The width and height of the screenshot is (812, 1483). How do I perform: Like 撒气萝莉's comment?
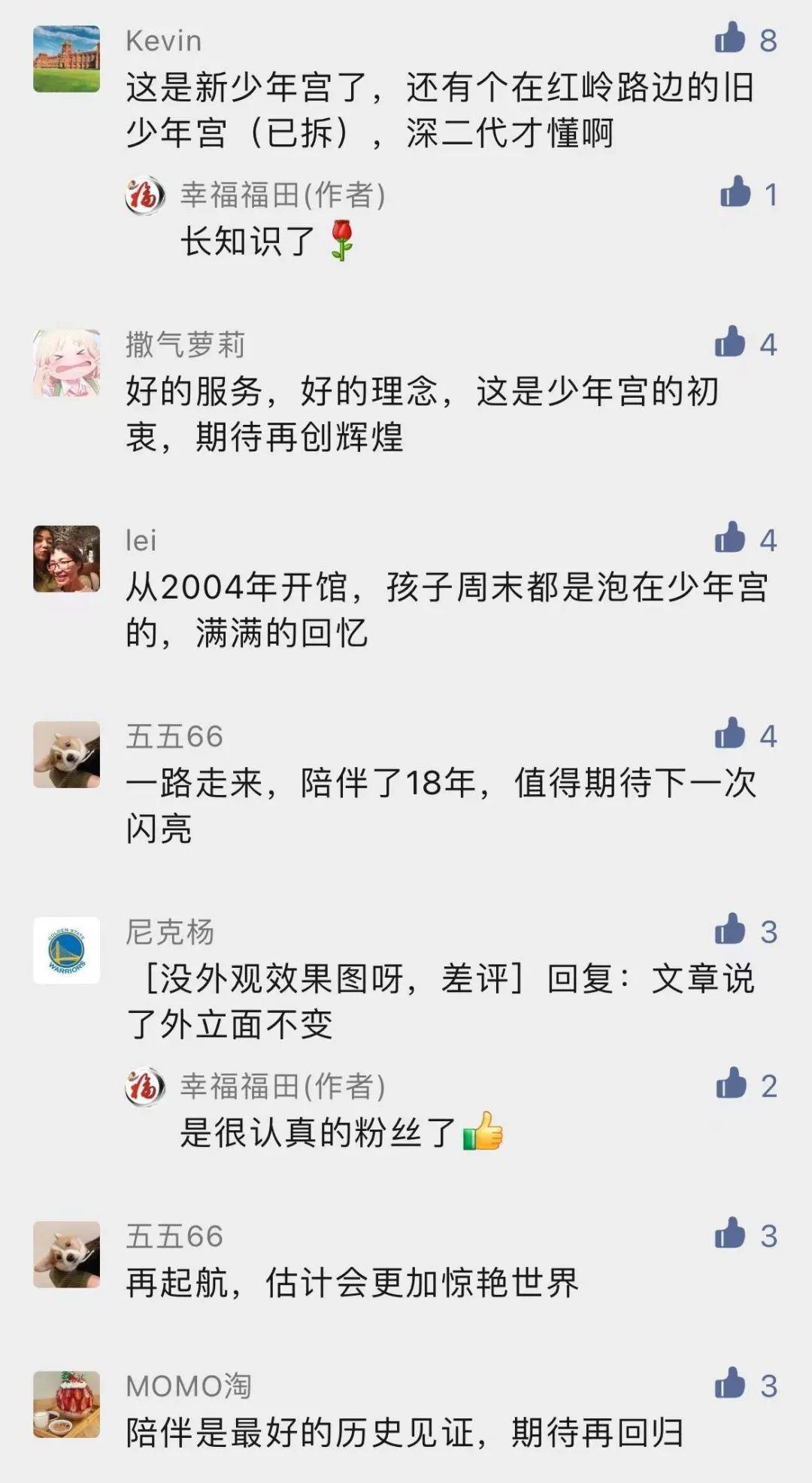point(730,342)
